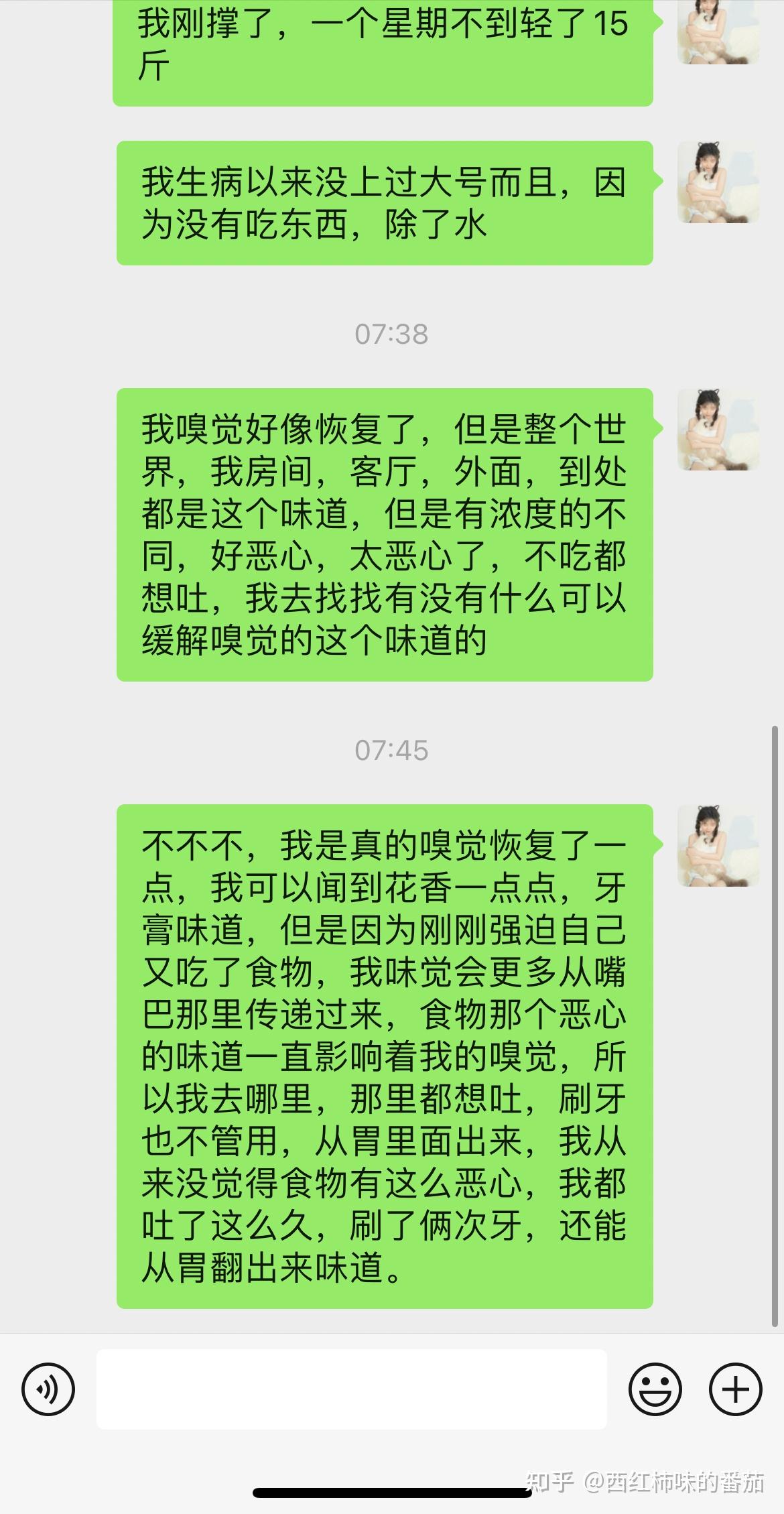This screenshot has height=1514, width=784.
Task: Open the plus attachments menu
Action: [x=736, y=1389]
